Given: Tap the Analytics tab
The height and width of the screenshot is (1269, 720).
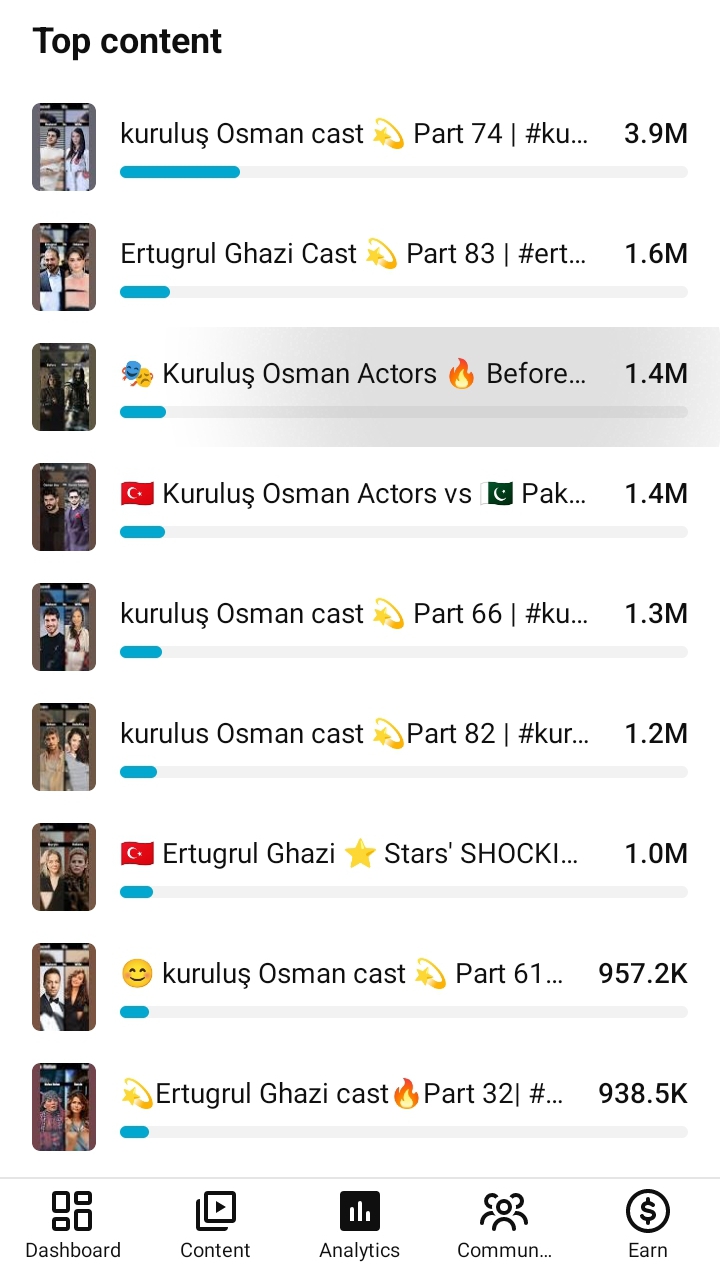Looking at the screenshot, I should (x=360, y=1224).
